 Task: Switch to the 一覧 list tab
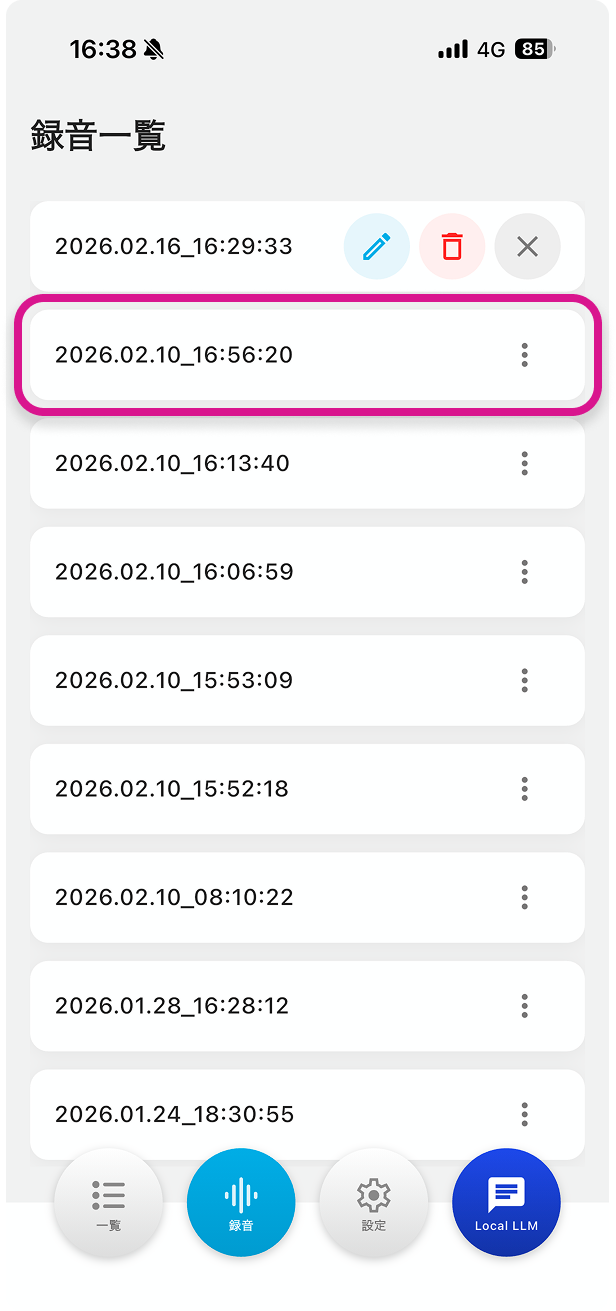pyautogui.click(x=108, y=1202)
